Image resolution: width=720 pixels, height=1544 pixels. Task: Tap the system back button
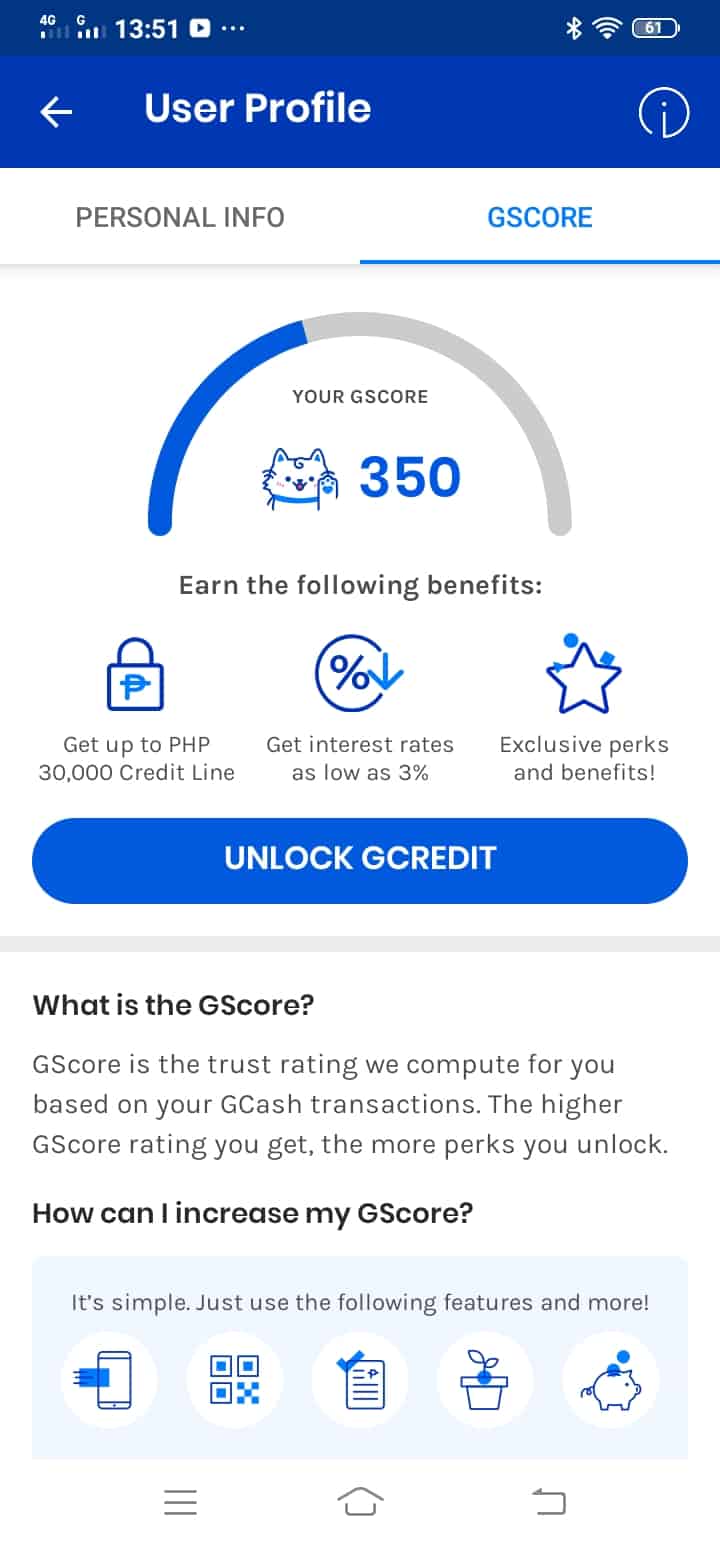click(548, 1501)
